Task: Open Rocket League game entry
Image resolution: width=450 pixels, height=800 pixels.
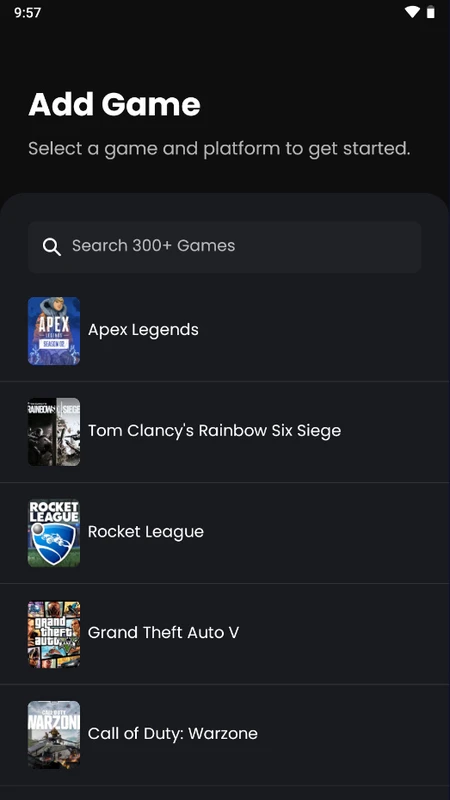Action: [225, 533]
